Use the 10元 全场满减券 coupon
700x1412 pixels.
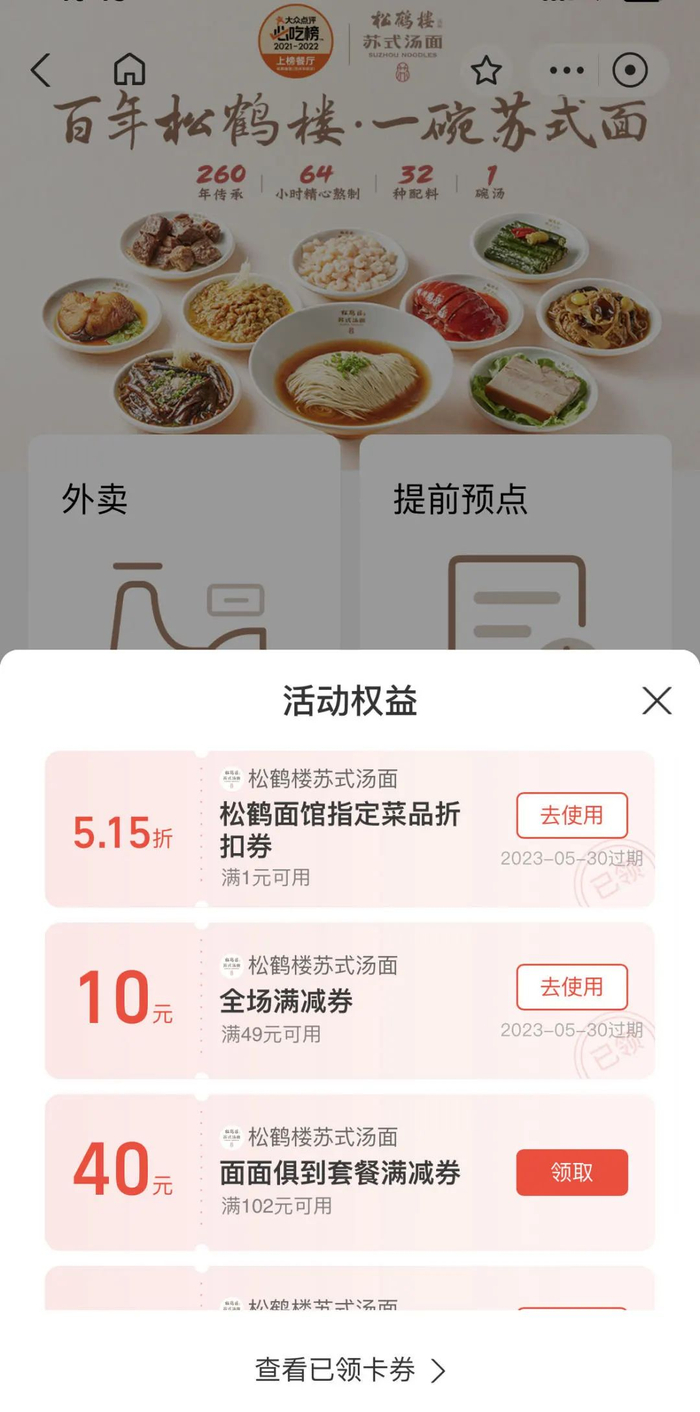[571, 987]
